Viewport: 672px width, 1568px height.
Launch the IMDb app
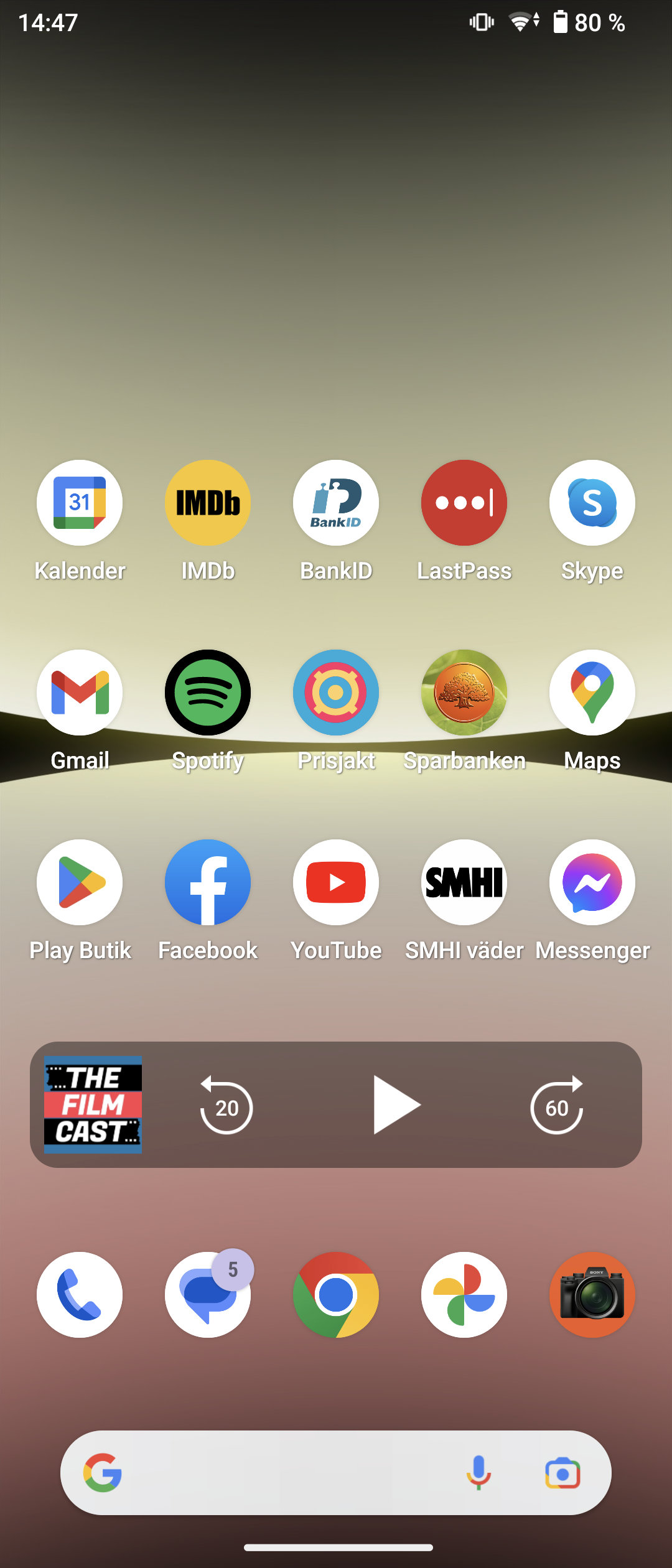[x=208, y=503]
